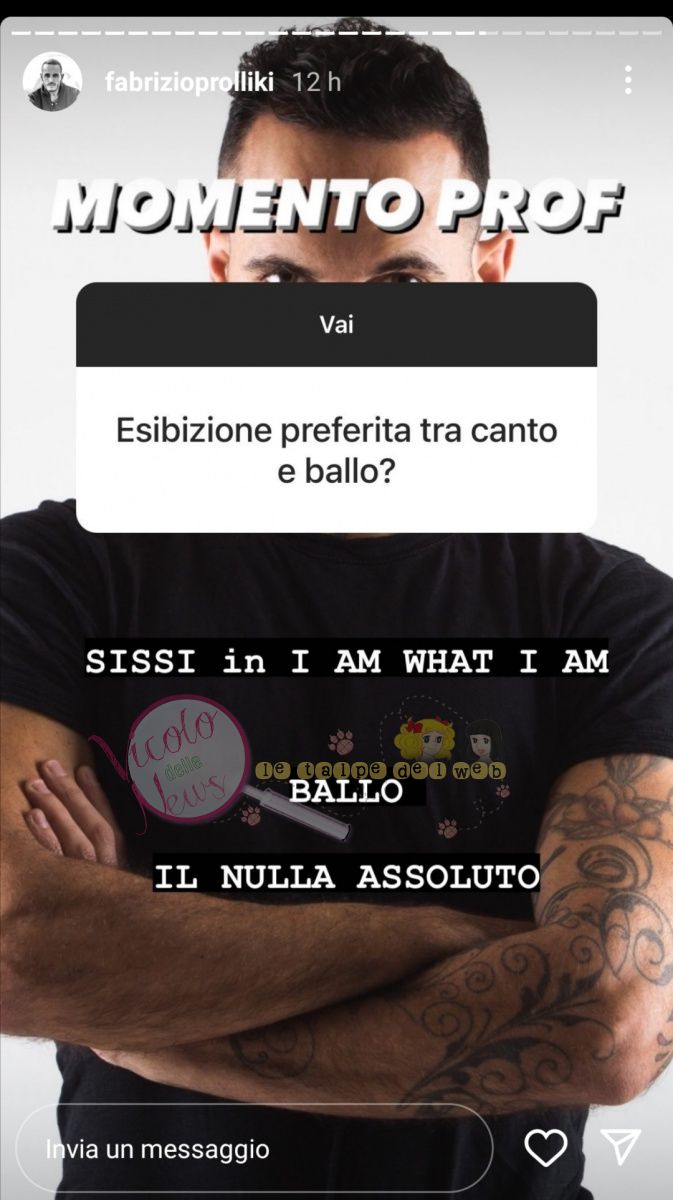
Task: Like this story with the heart
Action: click(546, 1148)
